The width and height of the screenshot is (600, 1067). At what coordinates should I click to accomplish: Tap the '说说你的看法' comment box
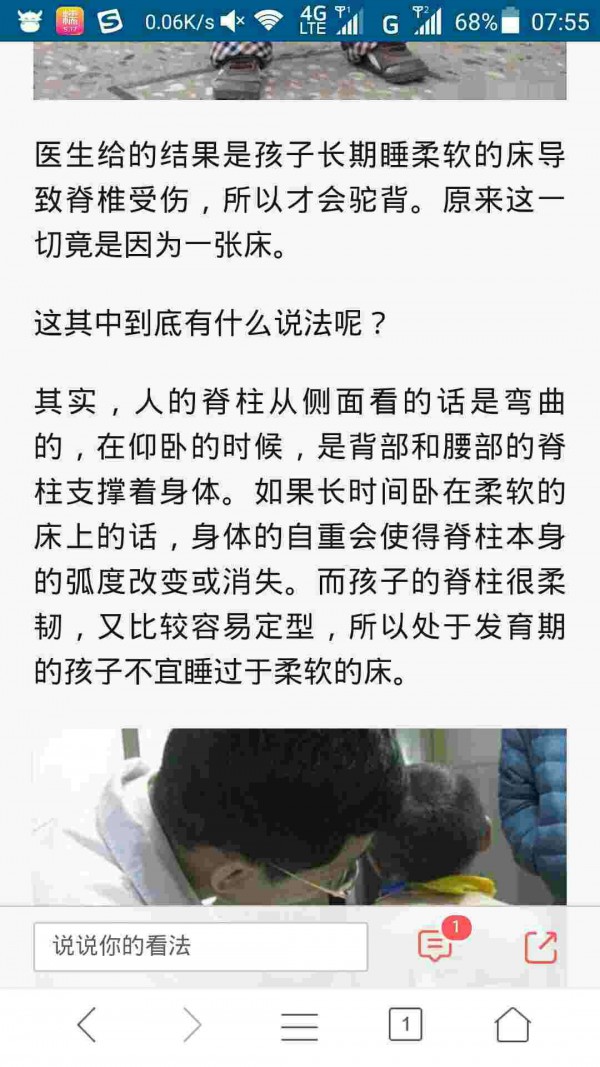click(200, 946)
